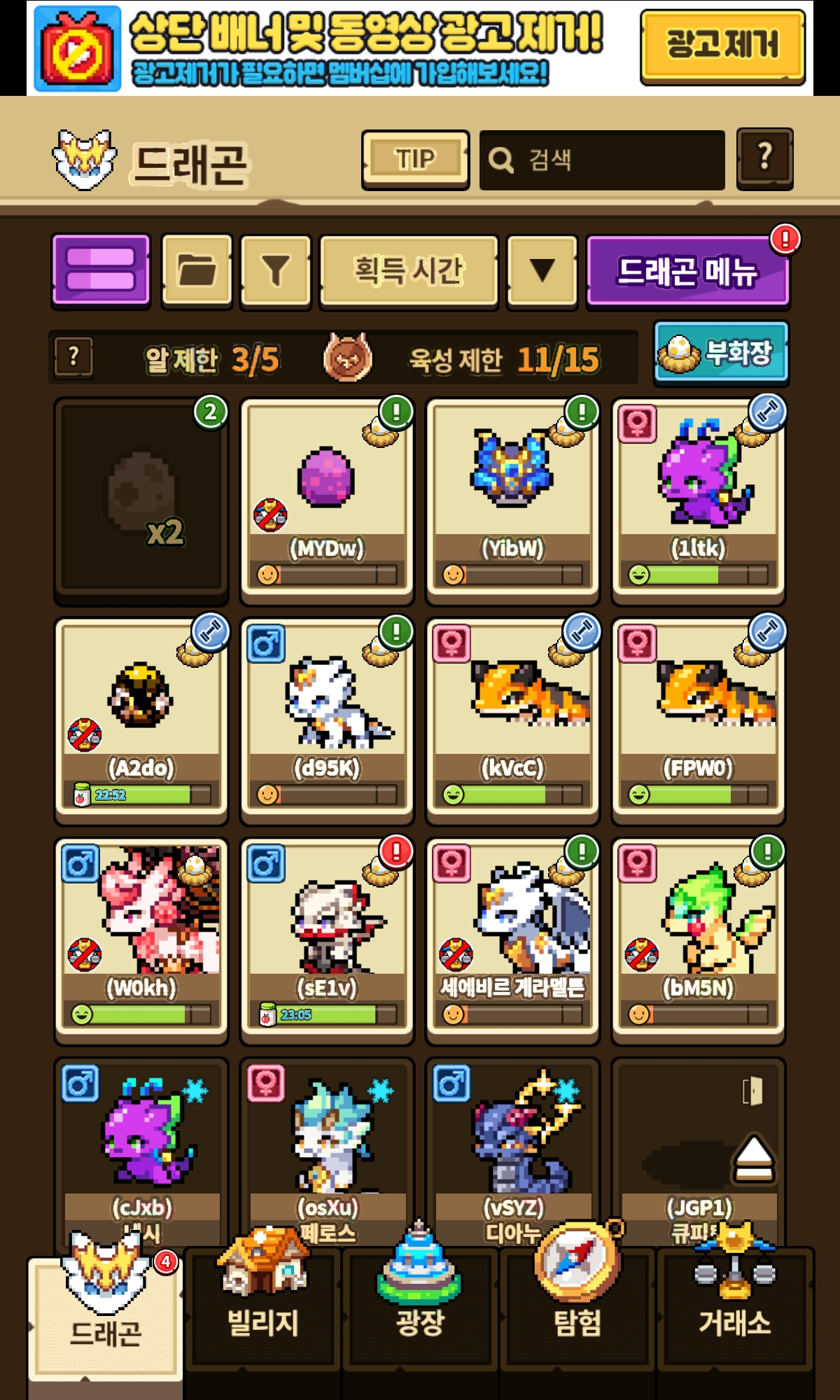The image size is (840, 1400).
Task: Open the help question mark in the header
Action: click(765, 159)
